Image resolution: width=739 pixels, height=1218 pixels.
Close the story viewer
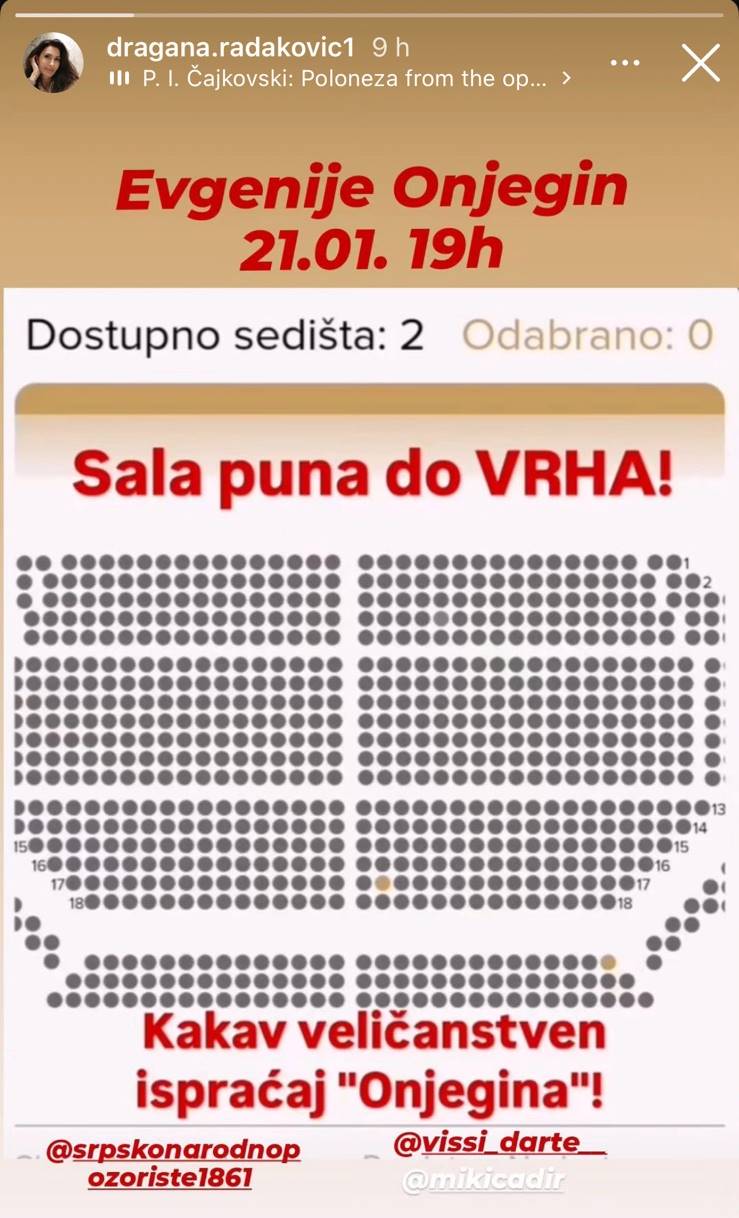click(700, 63)
